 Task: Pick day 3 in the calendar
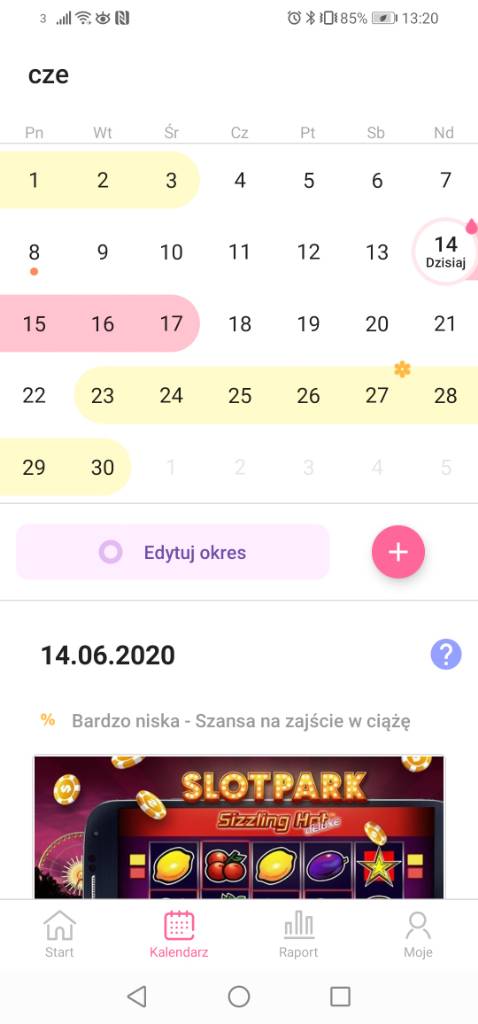pos(171,180)
